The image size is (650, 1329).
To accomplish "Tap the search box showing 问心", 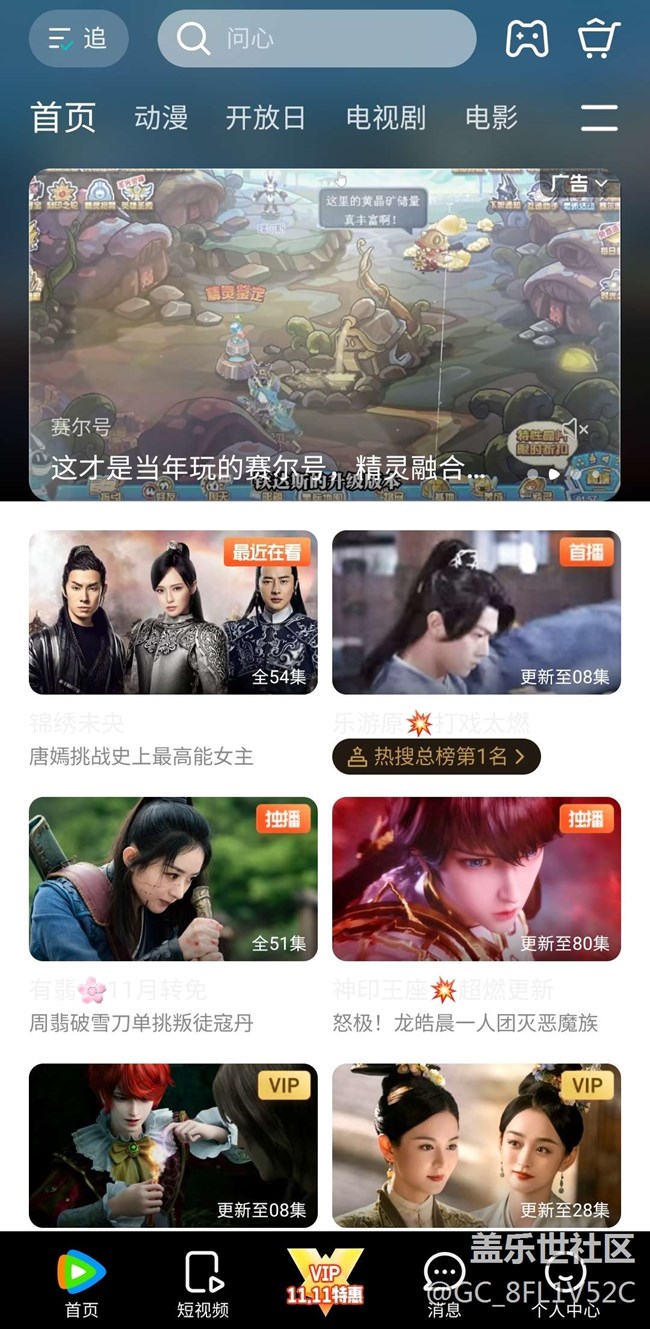I will click(x=316, y=39).
